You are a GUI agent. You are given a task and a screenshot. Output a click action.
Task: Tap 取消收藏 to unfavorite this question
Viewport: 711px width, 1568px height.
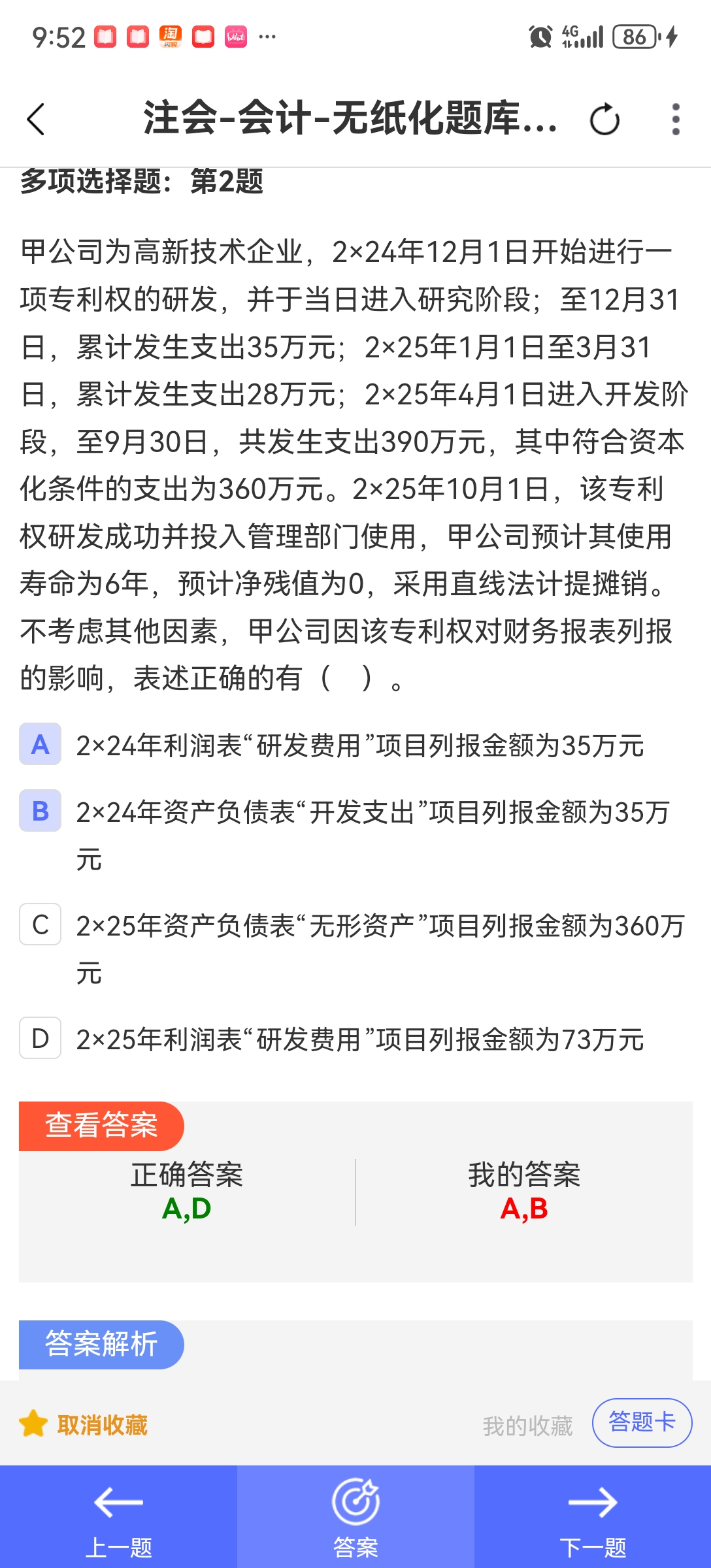[85, 1425]
